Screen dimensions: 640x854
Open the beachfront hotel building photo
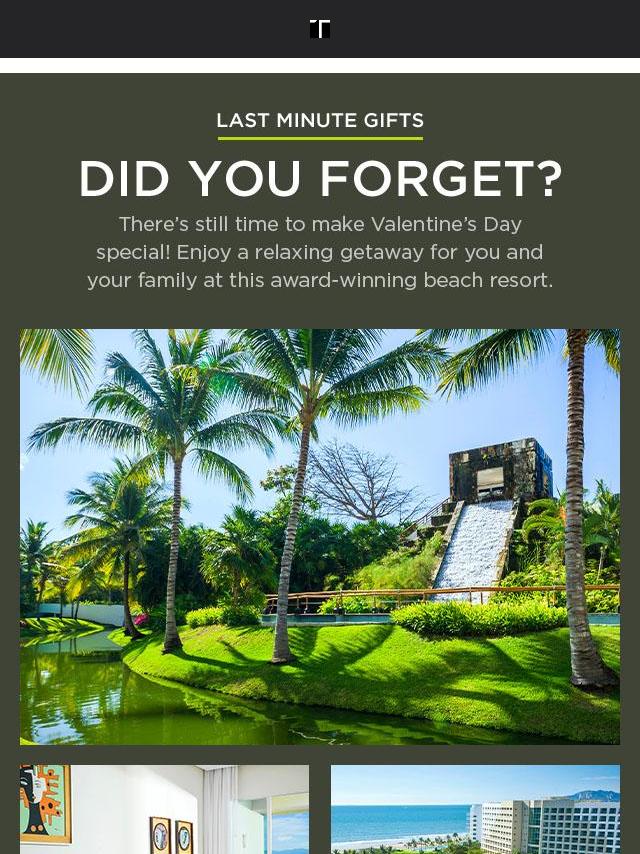[x=475, y=809]
